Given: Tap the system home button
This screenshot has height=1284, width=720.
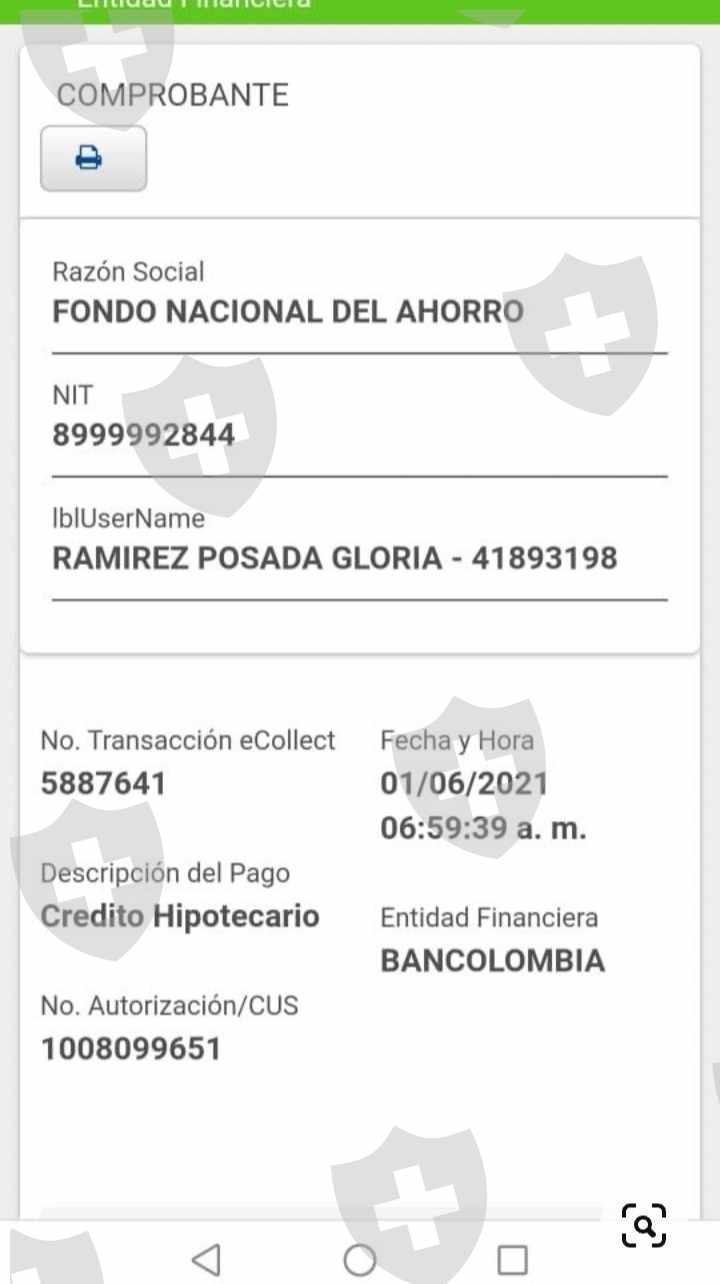Looking at the screenshot, I should 360,1259.
